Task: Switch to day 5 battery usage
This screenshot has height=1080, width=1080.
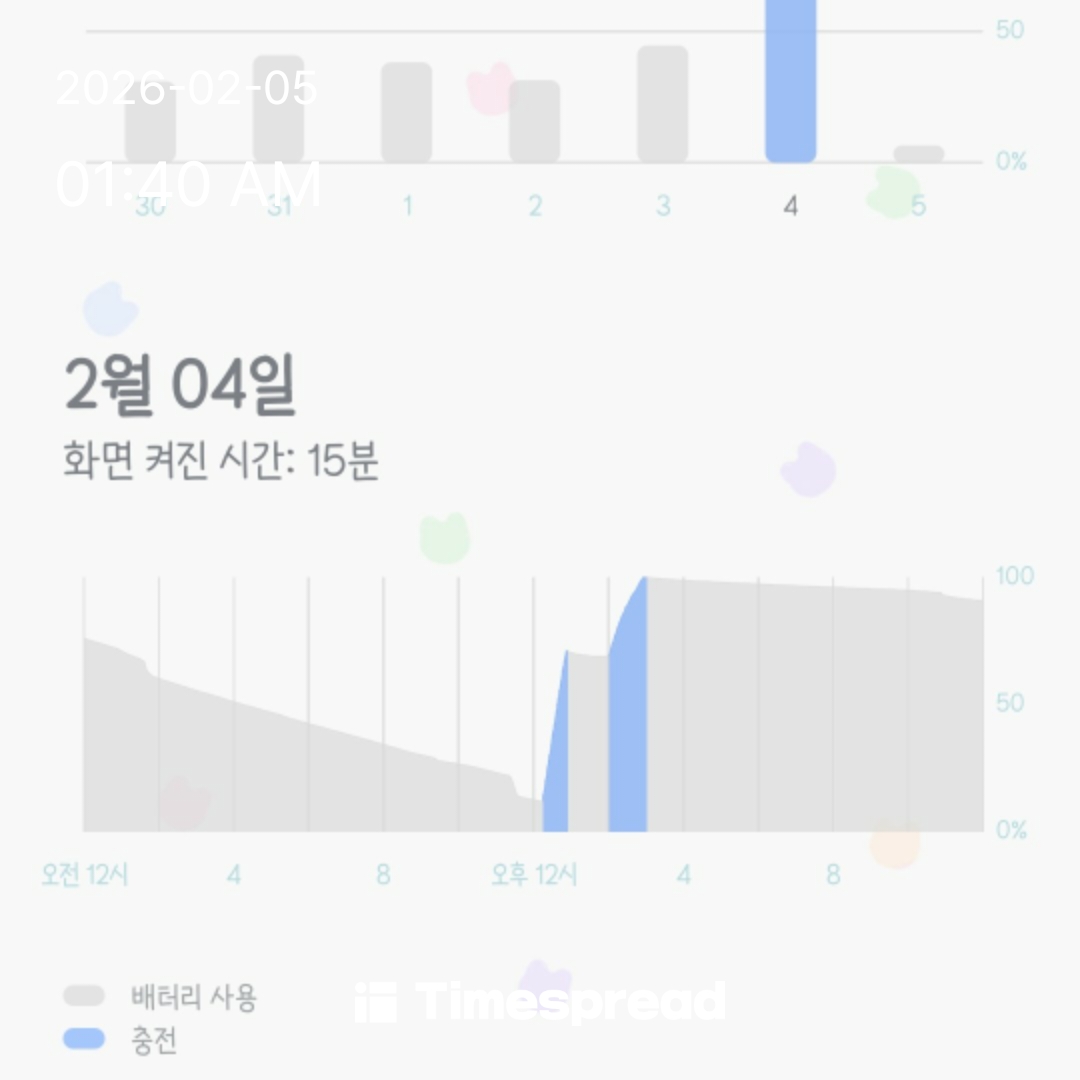Action: click(x=919, y=154)
